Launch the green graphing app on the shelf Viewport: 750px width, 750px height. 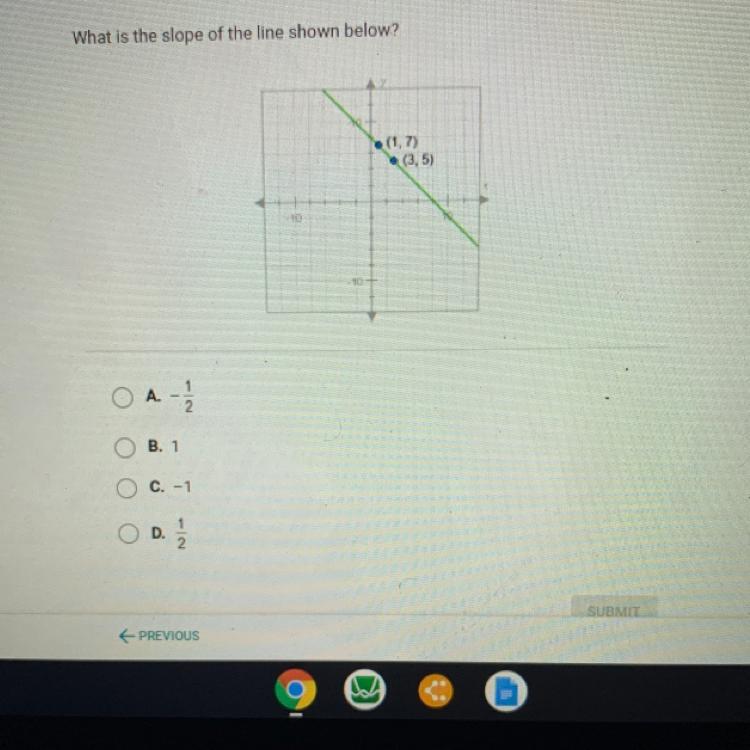pos(365,689)
